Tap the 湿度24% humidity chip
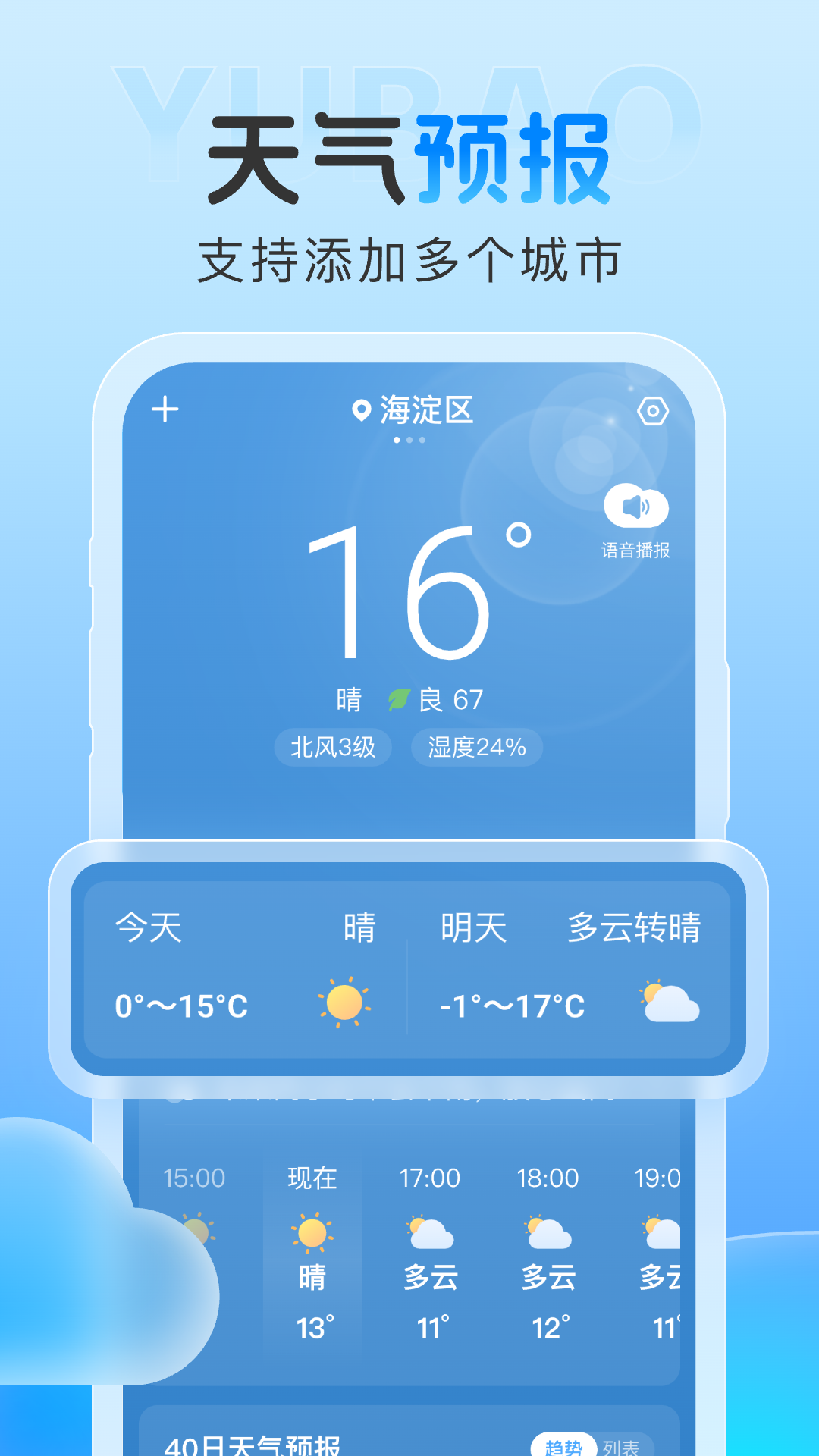The width and height of the screenshot is (819, 1456). coord(475,747)
